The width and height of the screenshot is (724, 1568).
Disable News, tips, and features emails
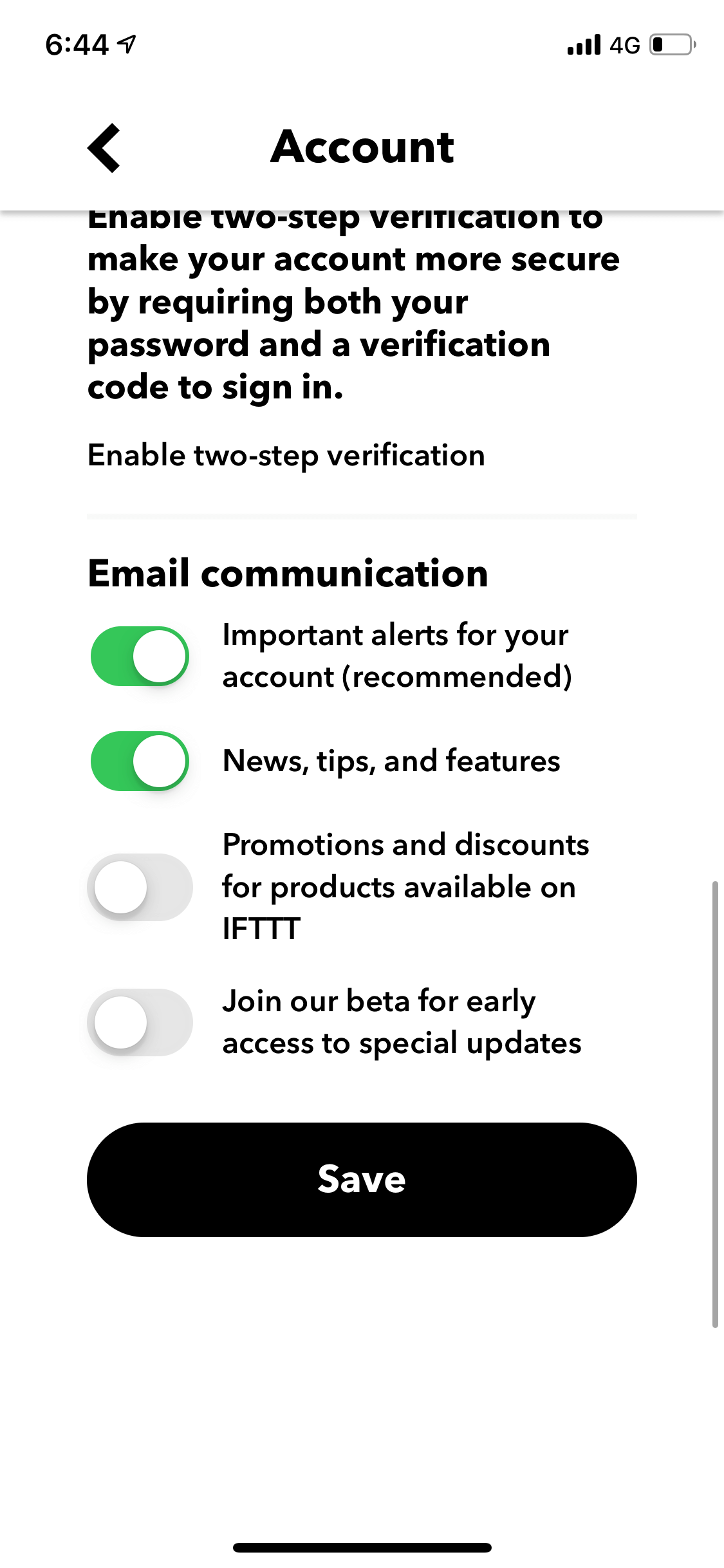(140, 761)
